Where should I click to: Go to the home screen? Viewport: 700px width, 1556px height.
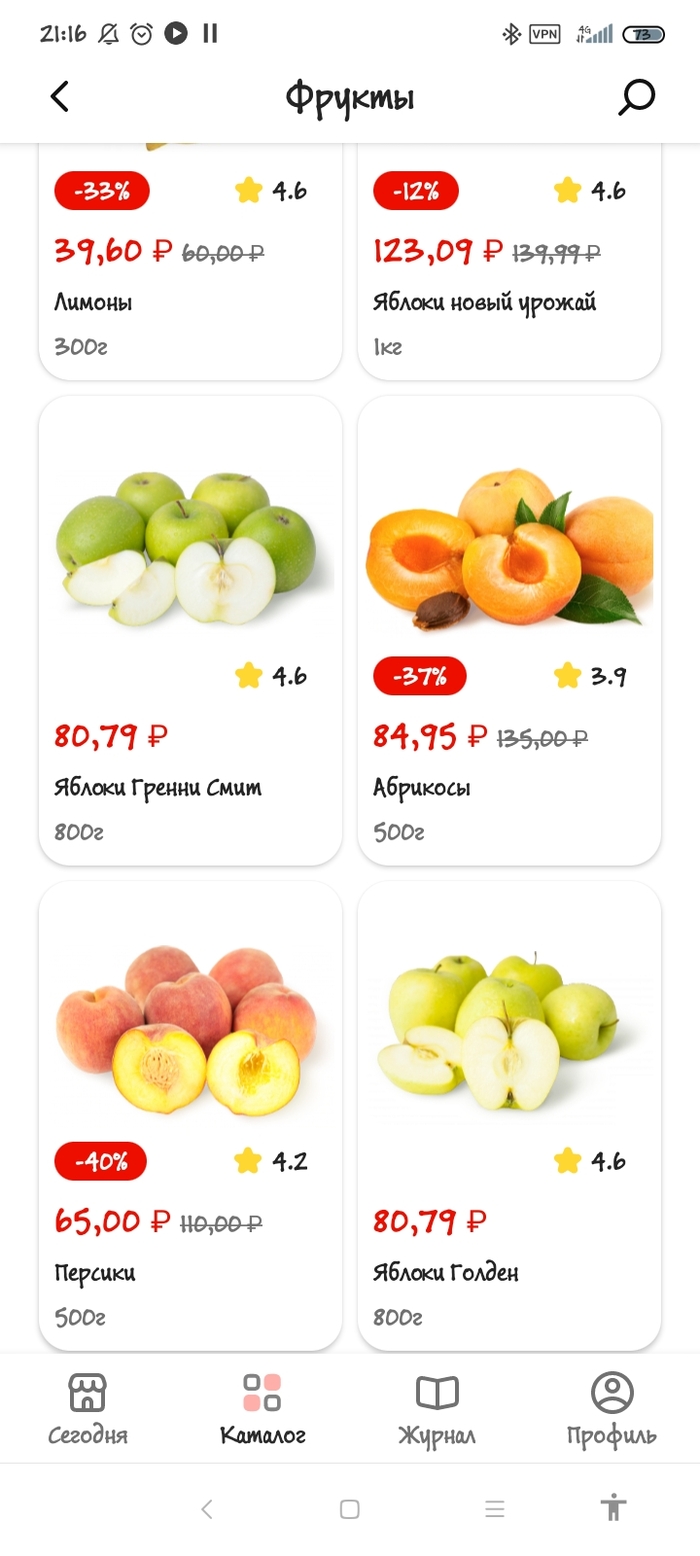click(x=349, y=1509)
